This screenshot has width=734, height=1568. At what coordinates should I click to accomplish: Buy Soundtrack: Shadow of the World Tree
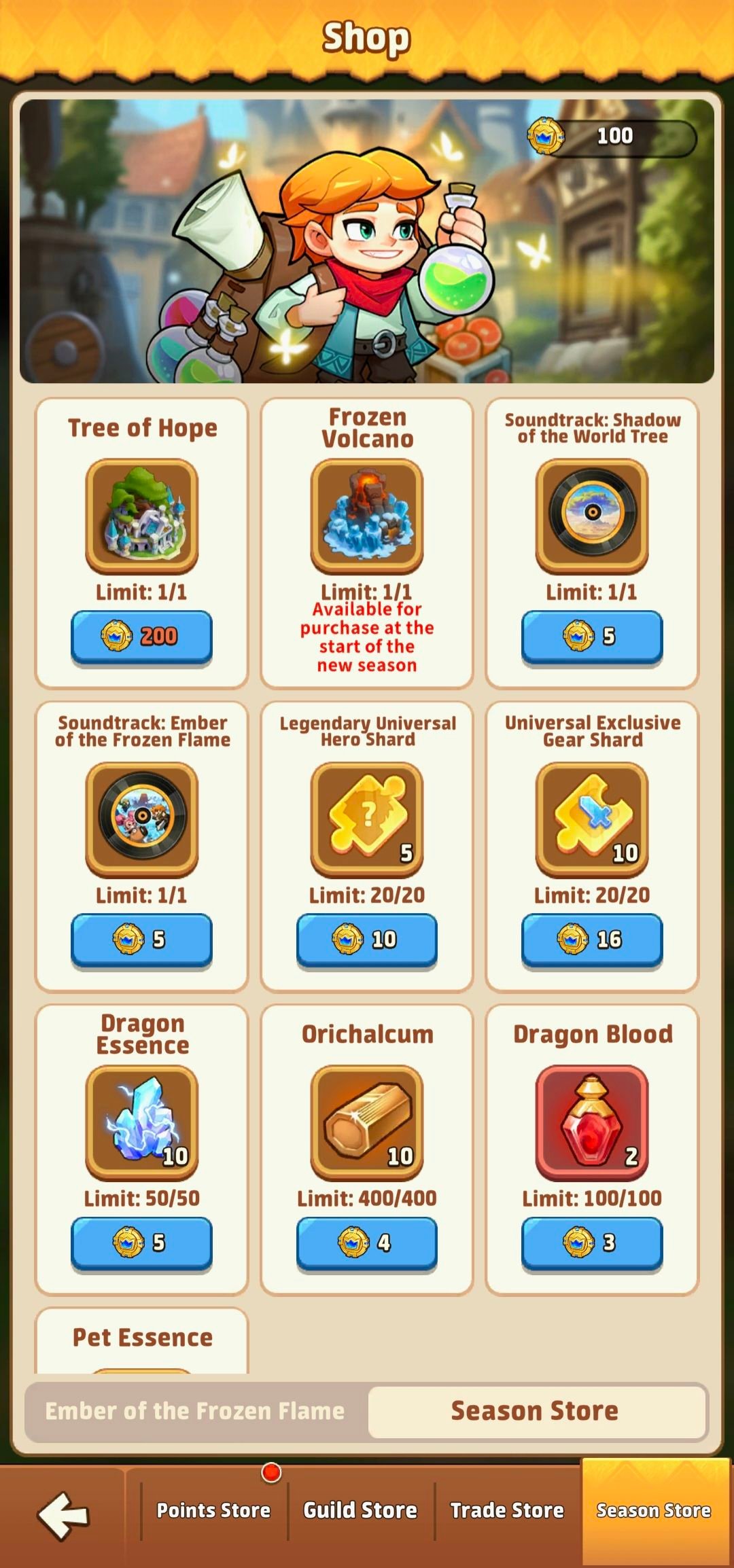[x=591, y=636]
